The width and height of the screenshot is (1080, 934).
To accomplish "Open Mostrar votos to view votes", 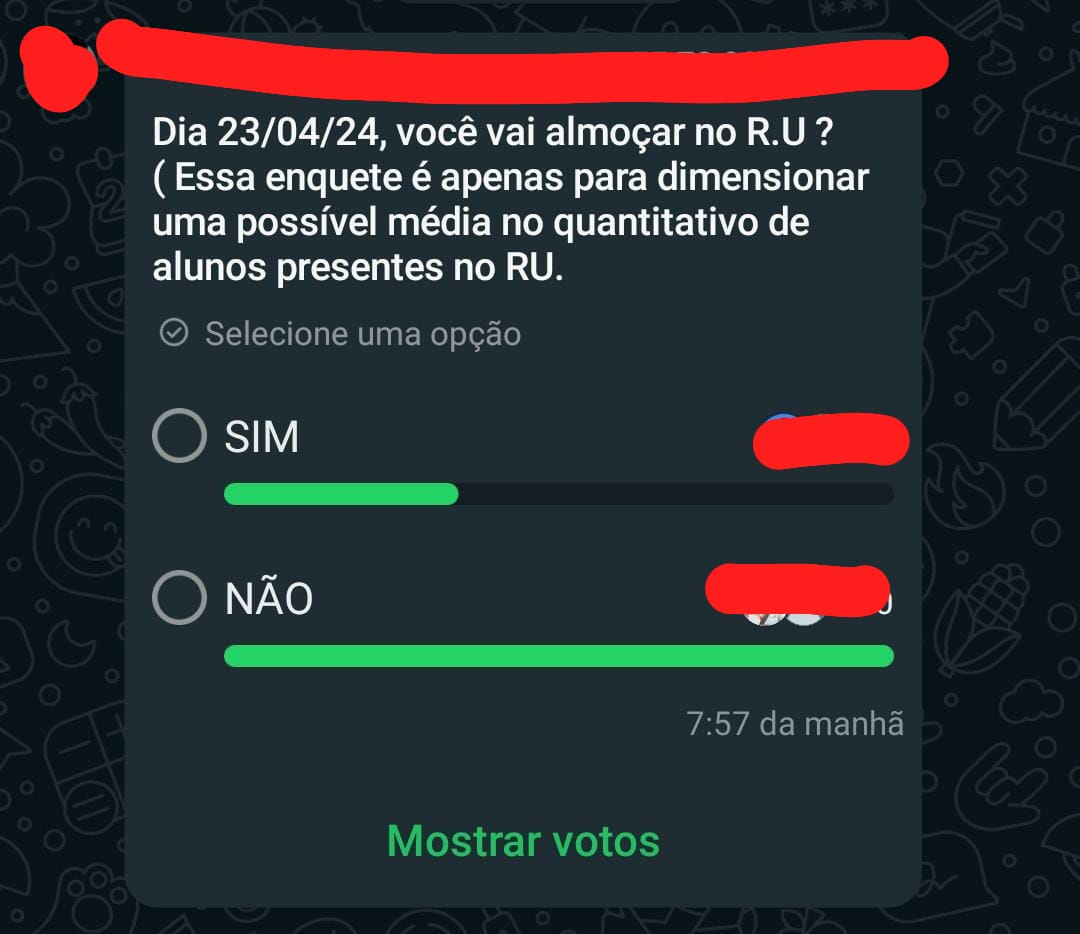I will 523,841.
